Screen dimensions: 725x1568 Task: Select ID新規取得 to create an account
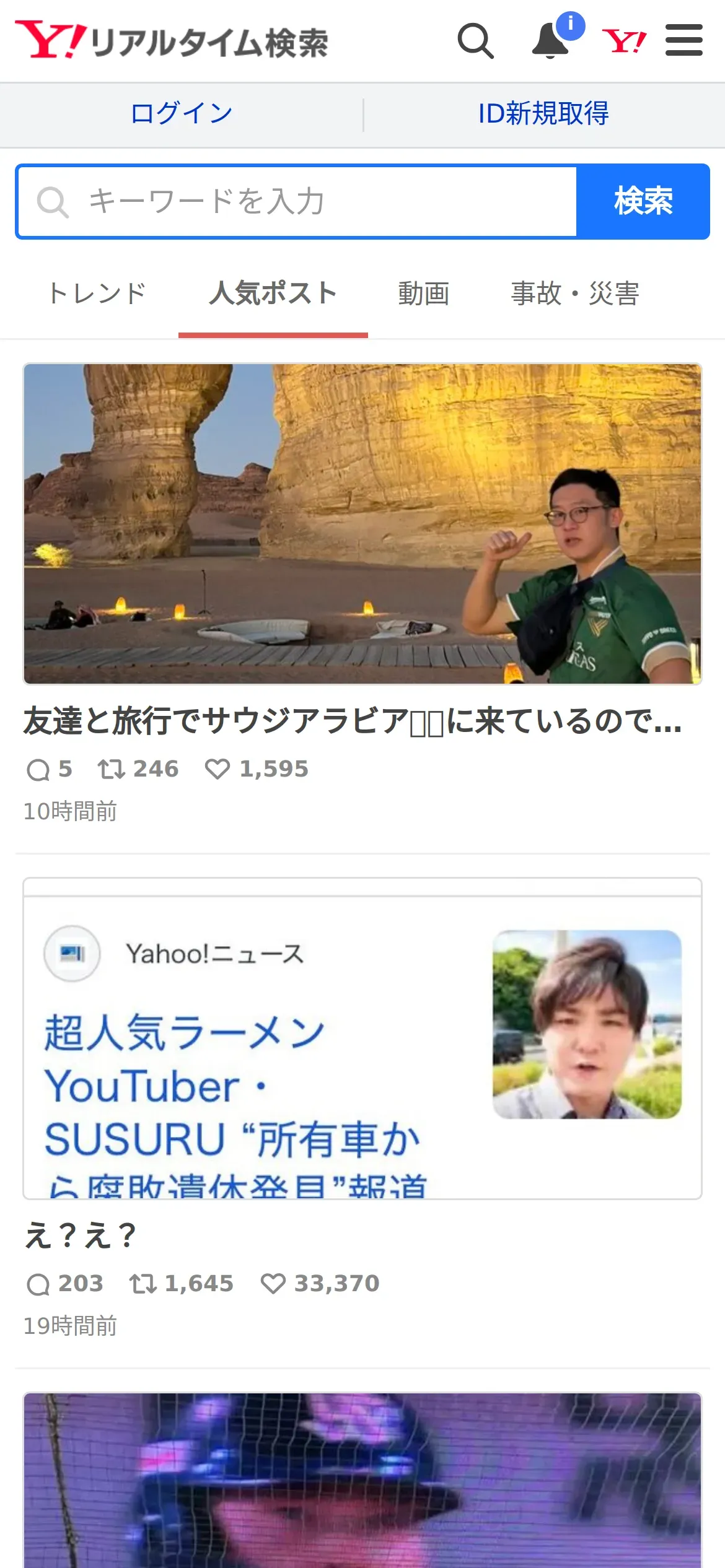pyautogui.click(x=543, y=114)
